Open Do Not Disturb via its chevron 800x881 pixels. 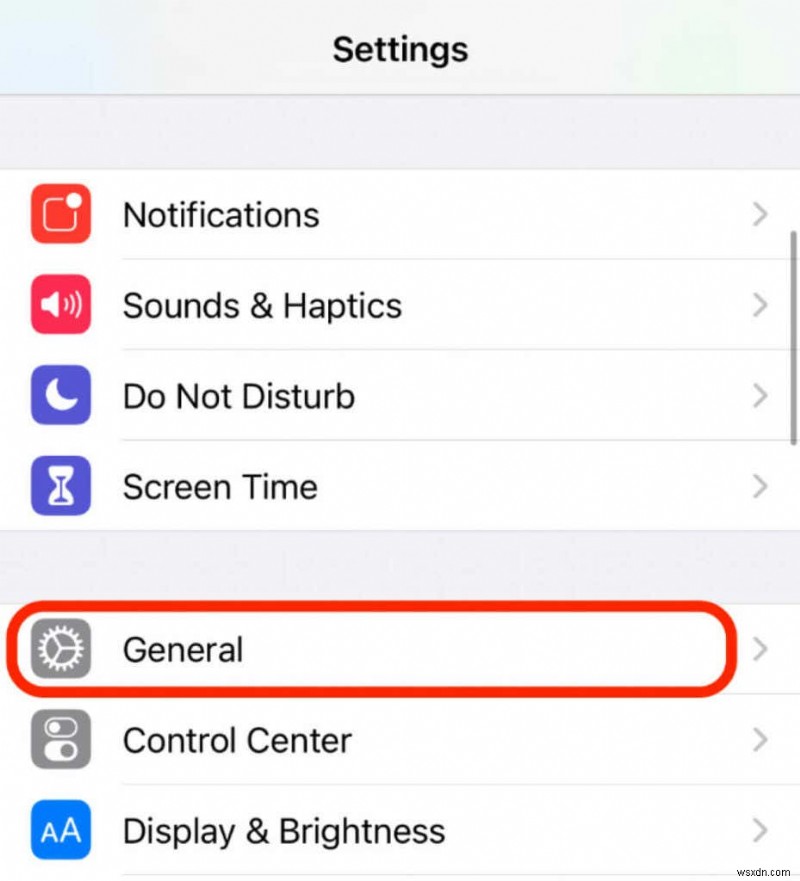click(760, 395)
